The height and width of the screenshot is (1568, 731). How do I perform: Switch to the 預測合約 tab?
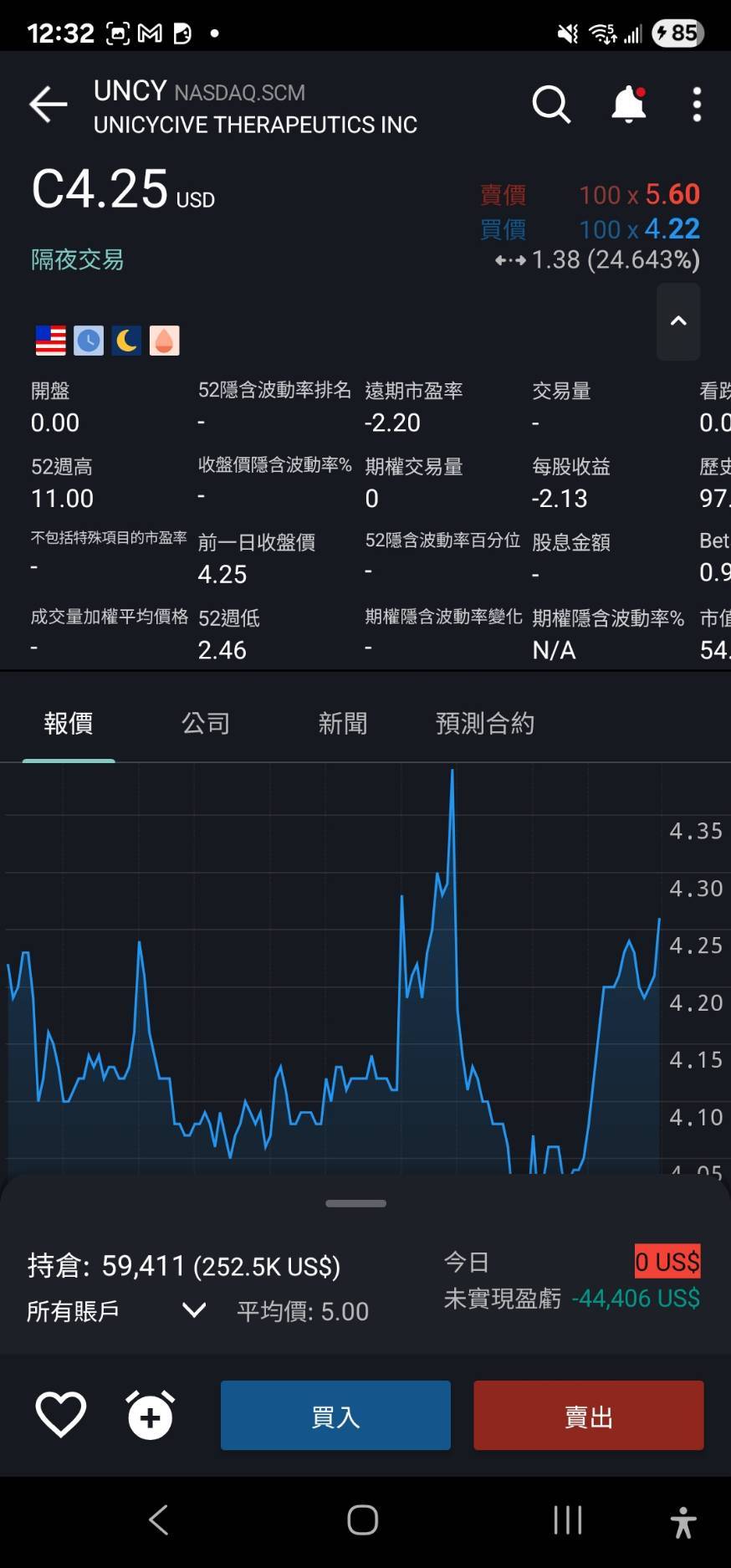click(x=485, y=723)
